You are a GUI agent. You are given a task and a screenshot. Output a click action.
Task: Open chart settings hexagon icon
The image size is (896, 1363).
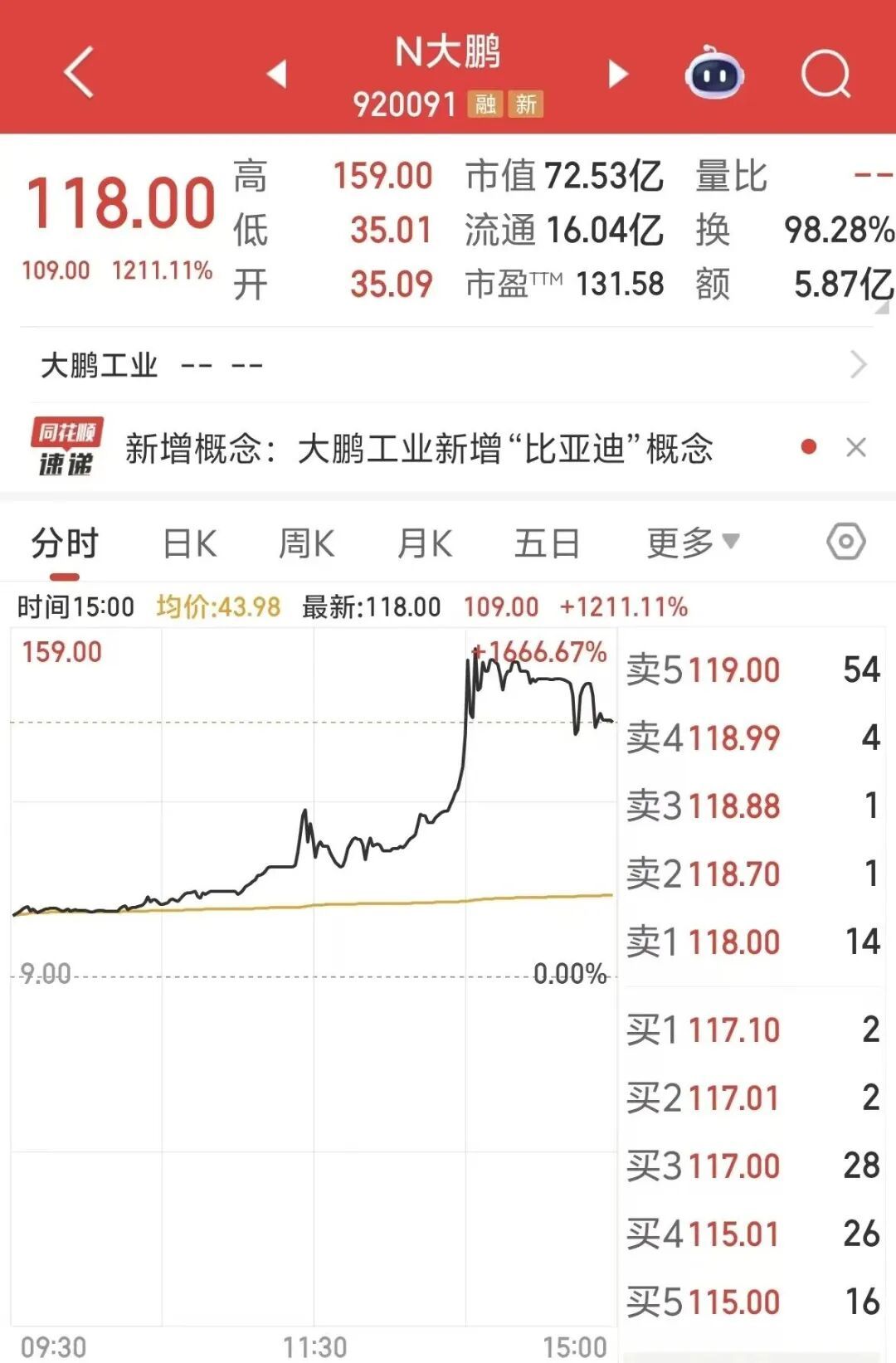pyautogui.click(x=845, y=543)
